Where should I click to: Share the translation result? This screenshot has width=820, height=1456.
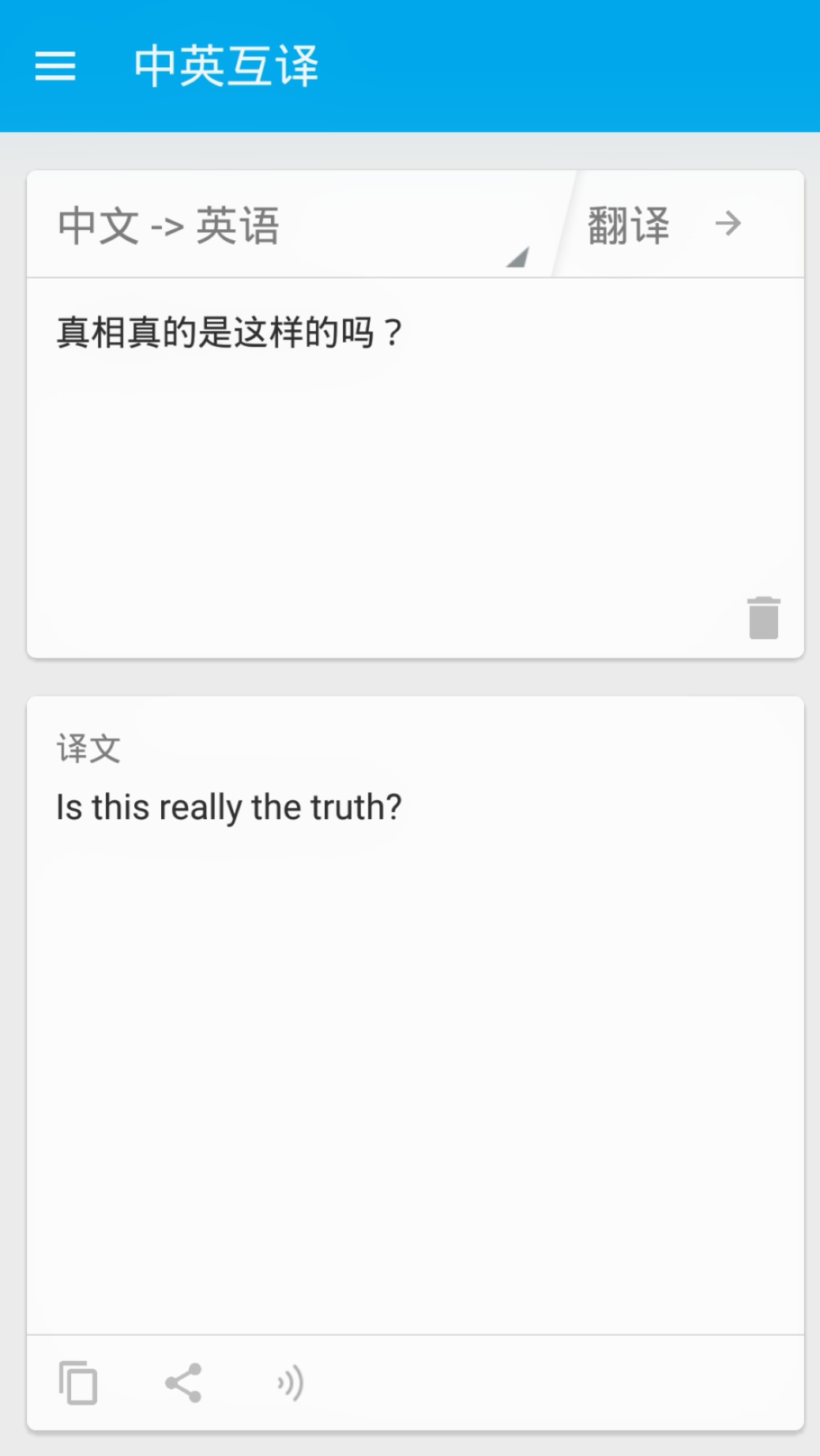click(183, 1383)
